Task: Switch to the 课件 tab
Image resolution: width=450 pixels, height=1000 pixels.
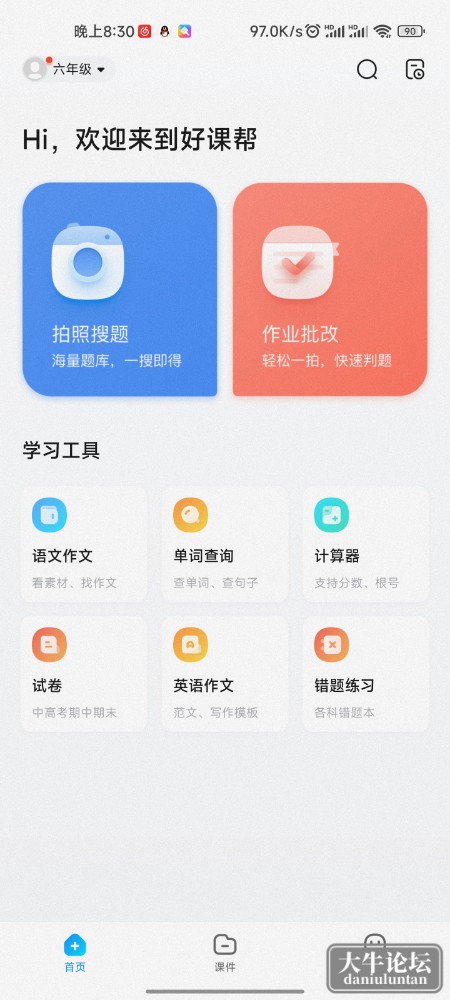Action: tap(224, 953)
